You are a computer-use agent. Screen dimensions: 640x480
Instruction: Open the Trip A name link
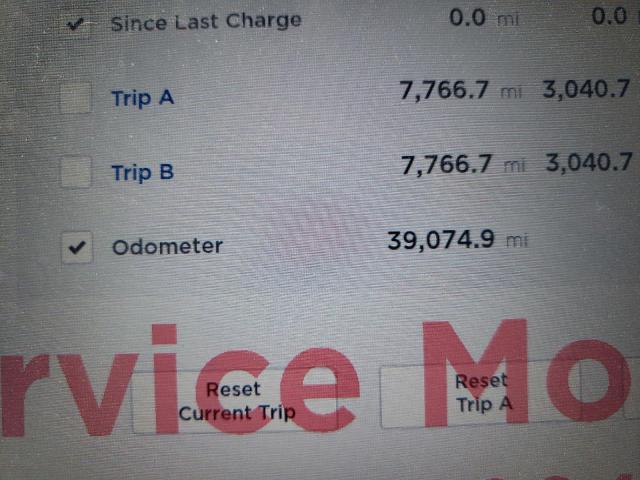tap(143, 98)
